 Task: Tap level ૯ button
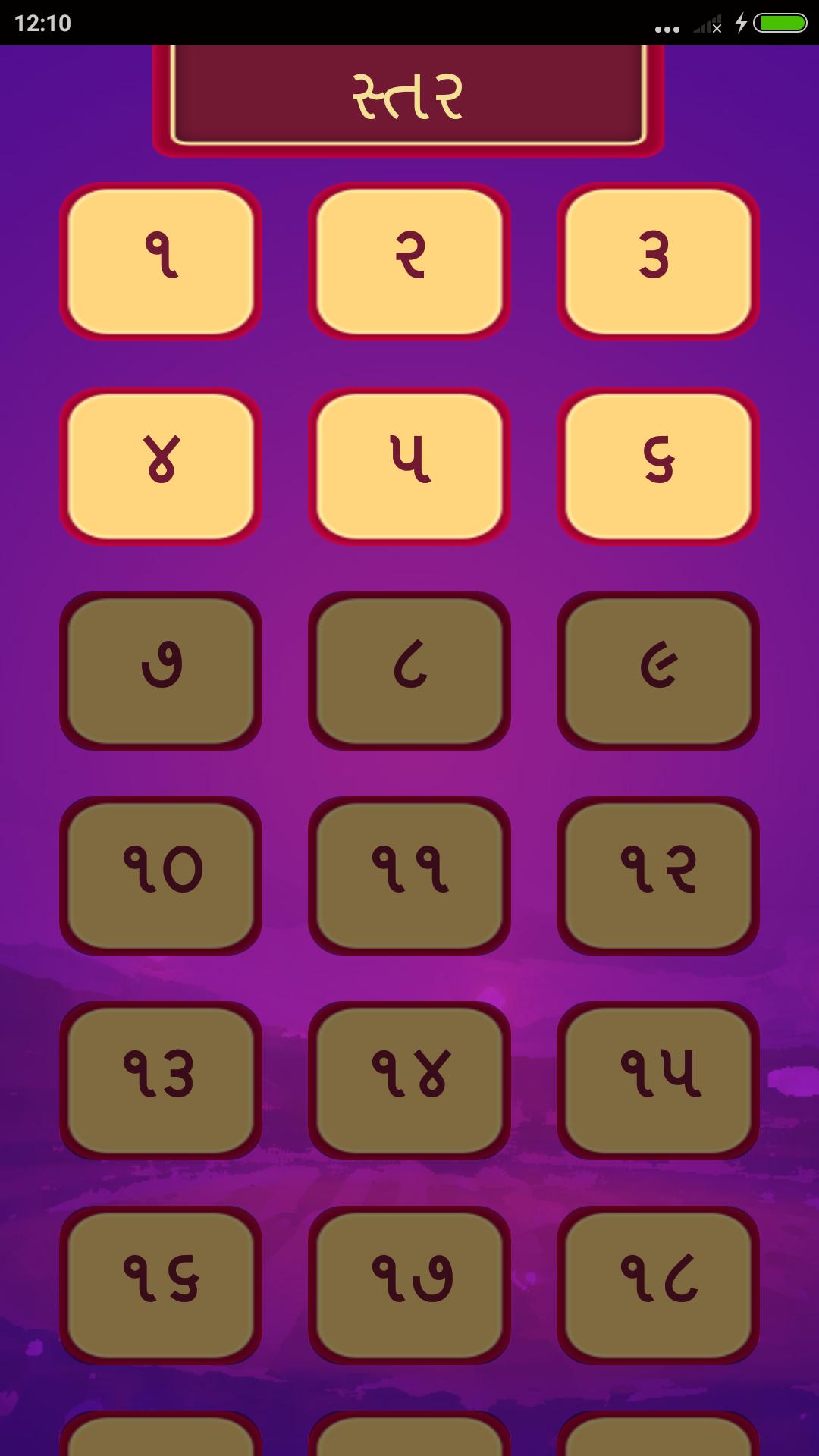[x=658, y=671]
